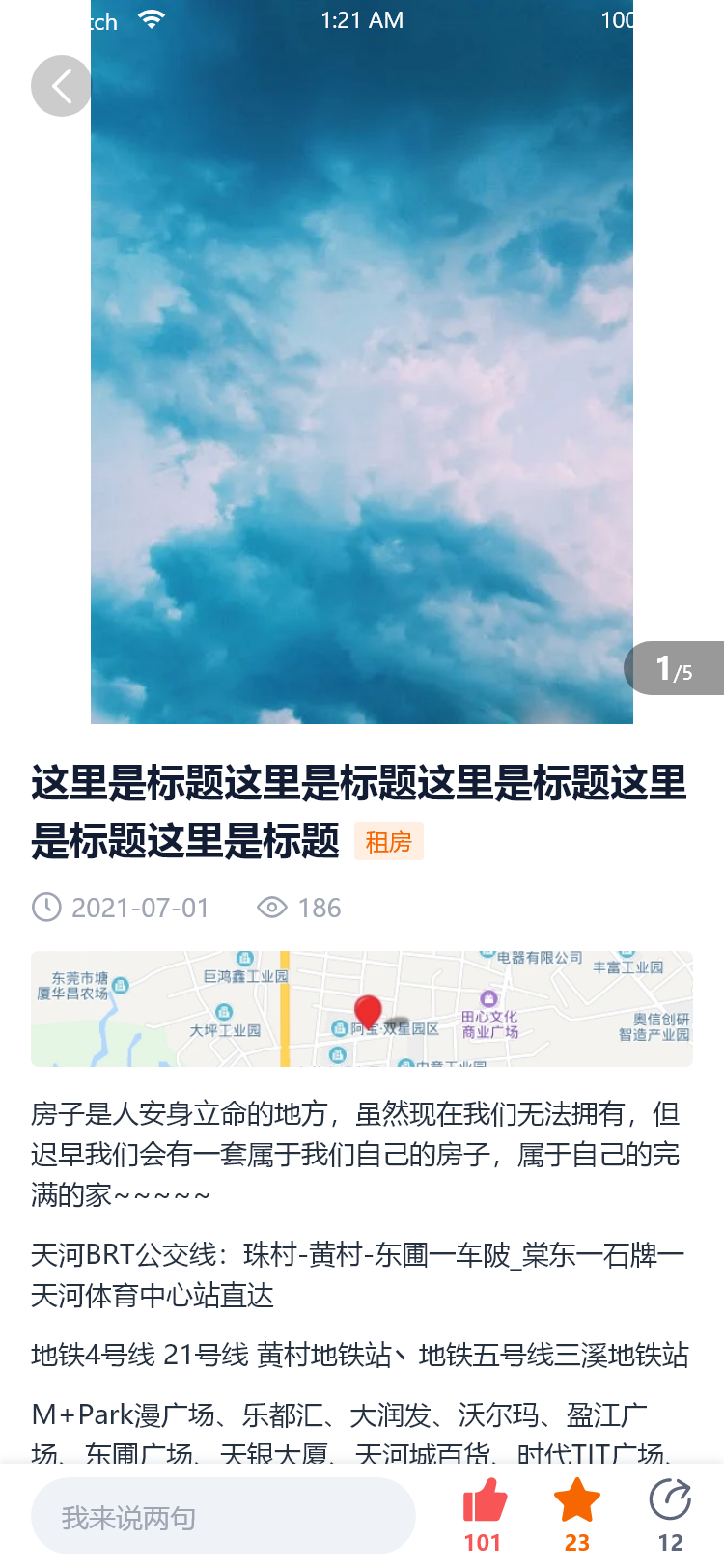Favorite this post with the star

click(x=577, y=1502)
